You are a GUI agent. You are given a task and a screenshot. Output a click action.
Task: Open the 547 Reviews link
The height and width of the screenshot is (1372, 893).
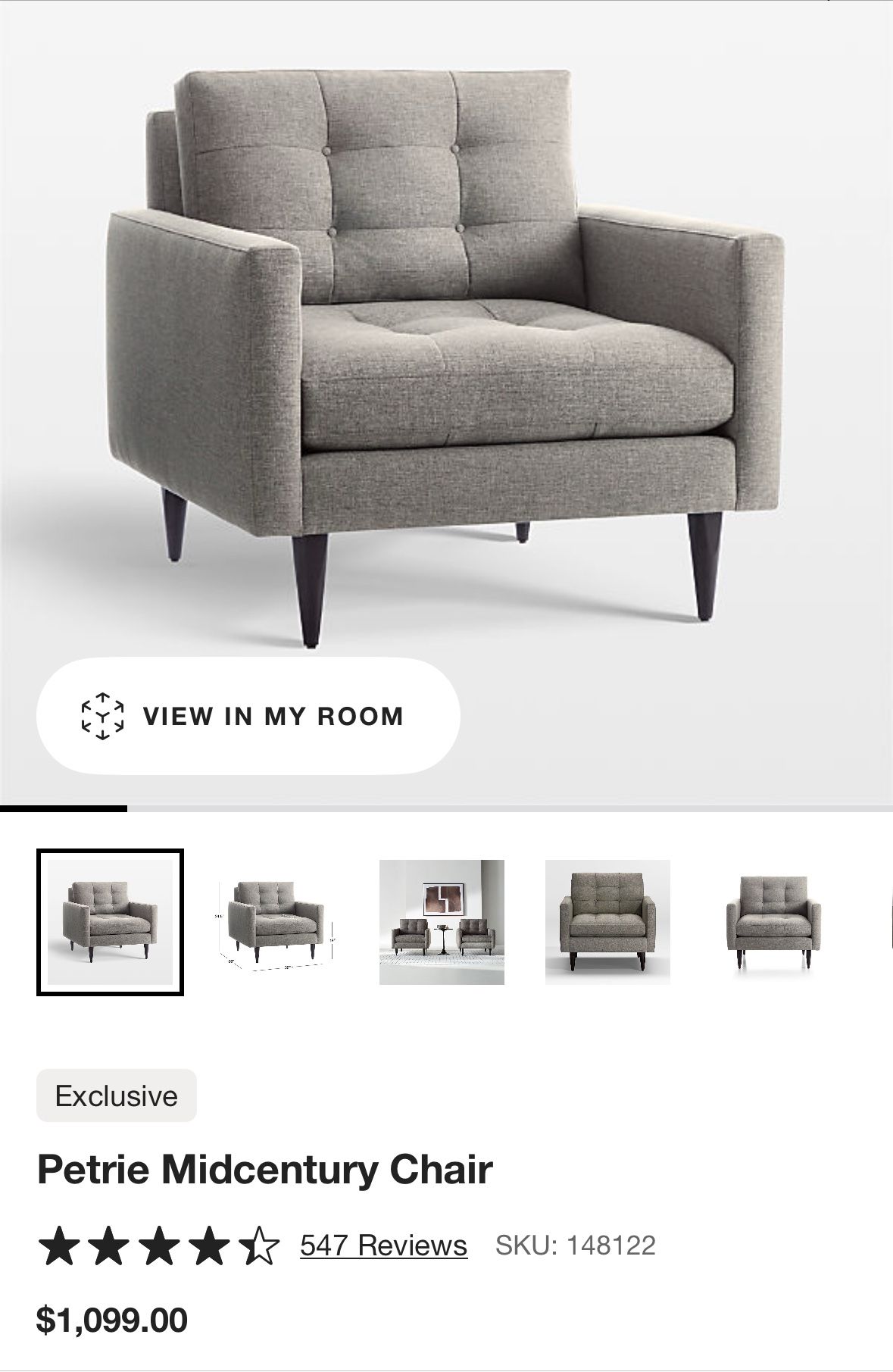pyautogui.click(x=383, y=1245)
